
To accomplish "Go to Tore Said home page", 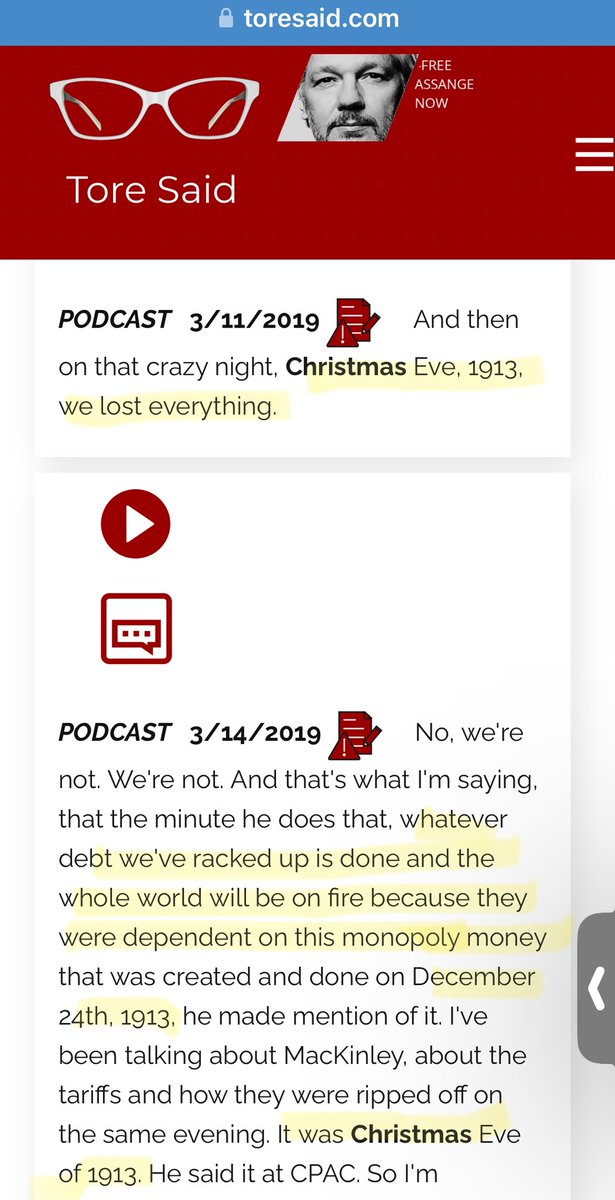I will [151, 188].
